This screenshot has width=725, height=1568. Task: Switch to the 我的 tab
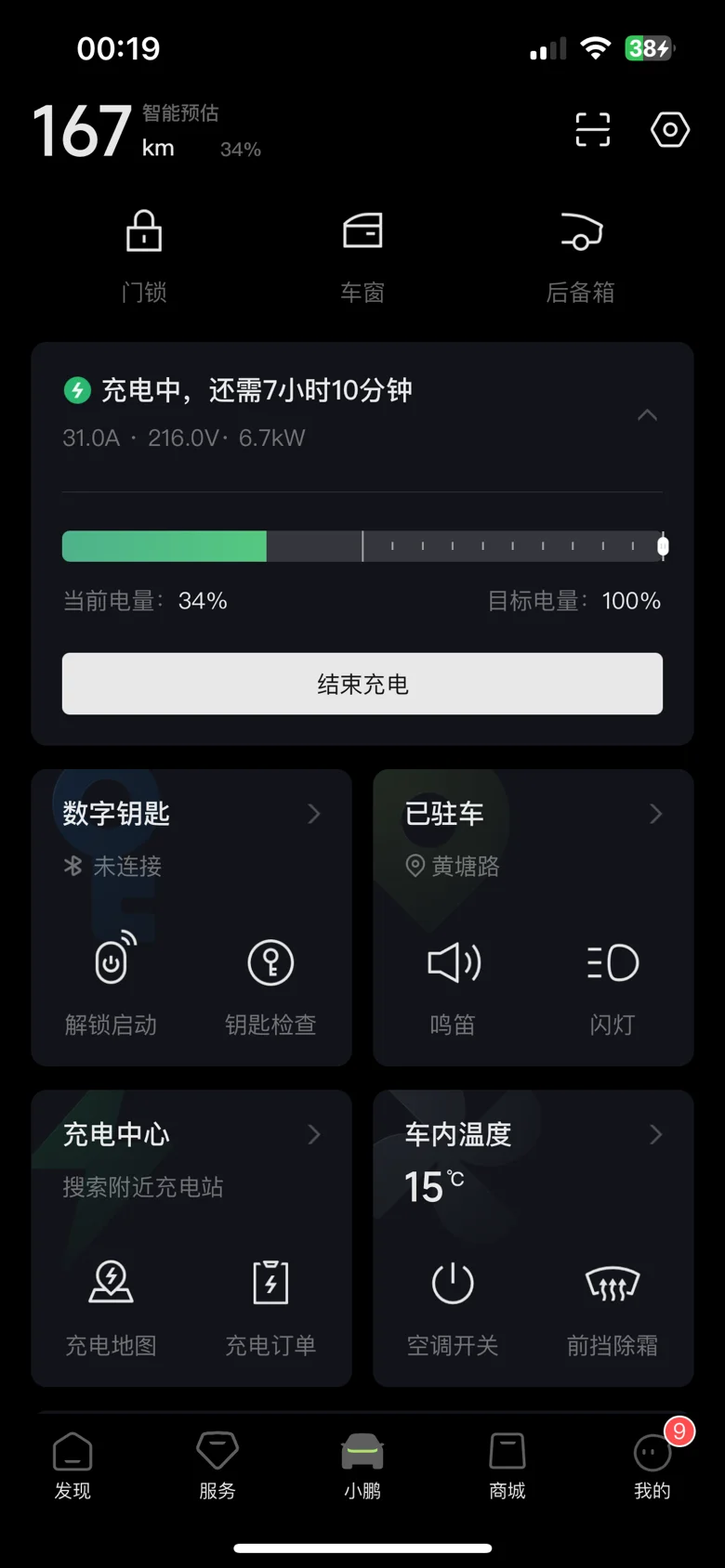click(x=652, y=1465)
